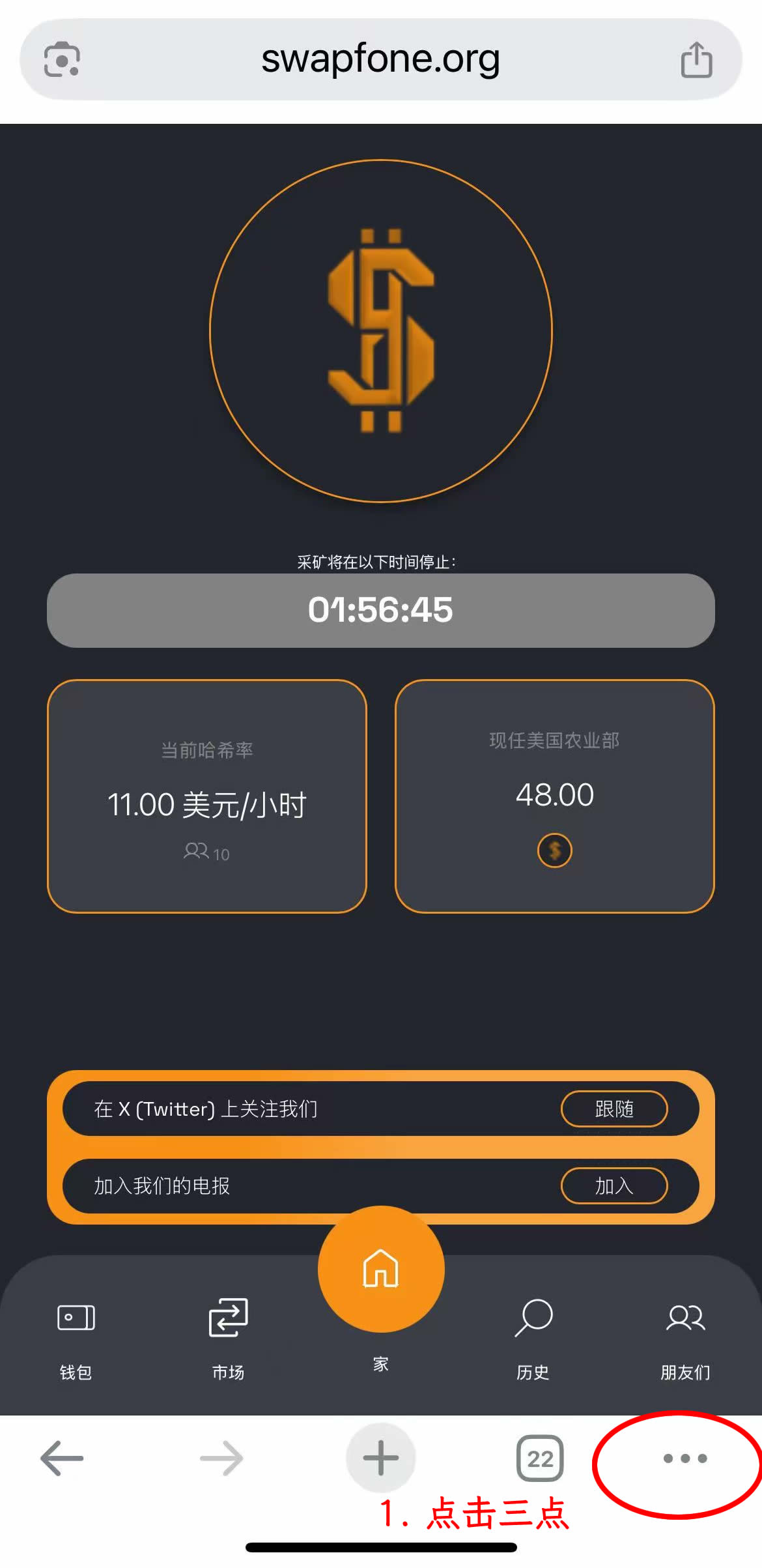Image resolution: width=762 pixels, height=1568 pixels.
Task: Tap the 跟随 button to follow on X
Action: point(614,1109)
